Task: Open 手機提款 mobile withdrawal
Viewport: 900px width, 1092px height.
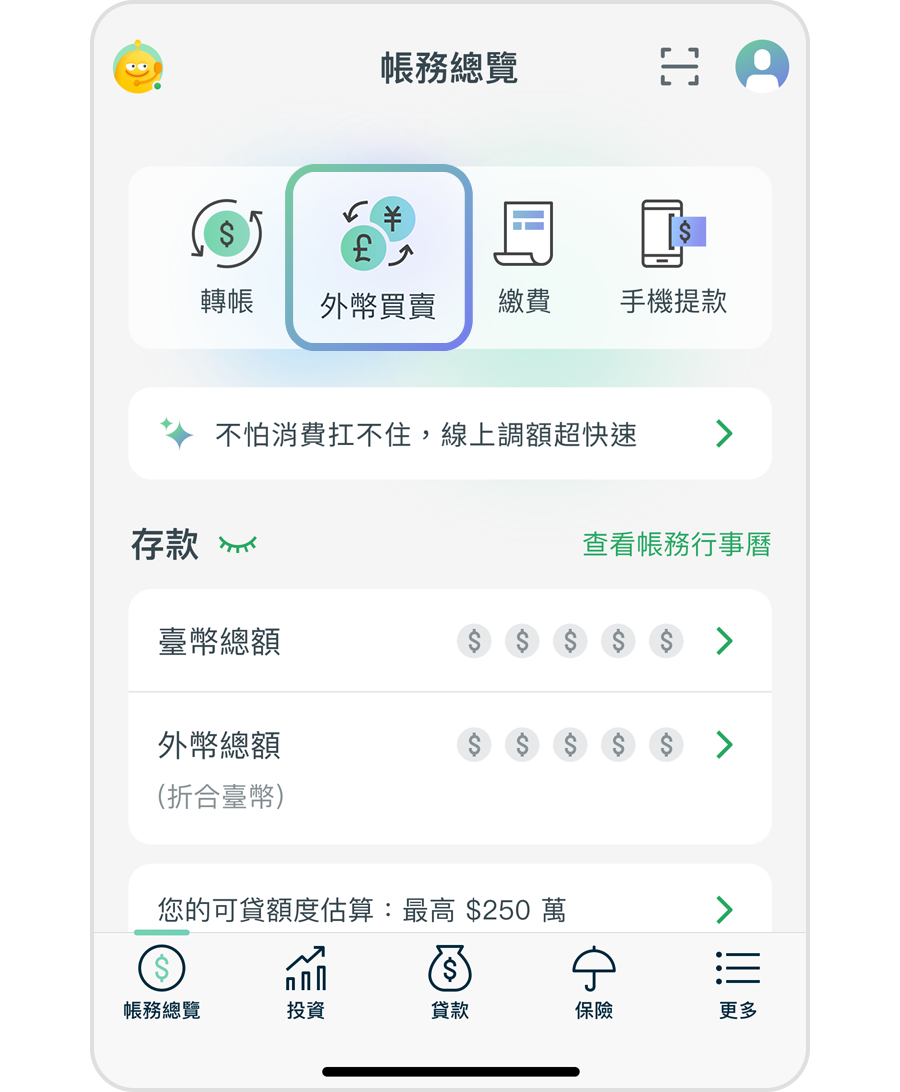Action: coord(673,257)
